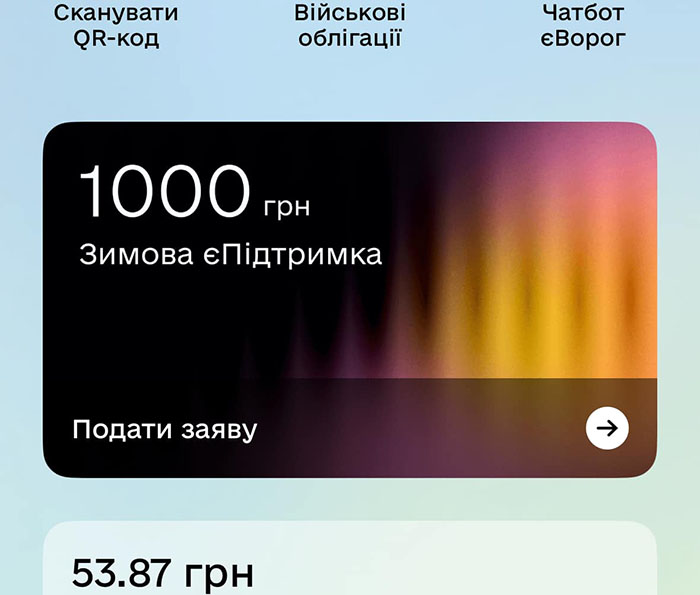The height and width of the screenshot is (595, 700).
Task: Open the 53.87 грн card
Action: 349,565
